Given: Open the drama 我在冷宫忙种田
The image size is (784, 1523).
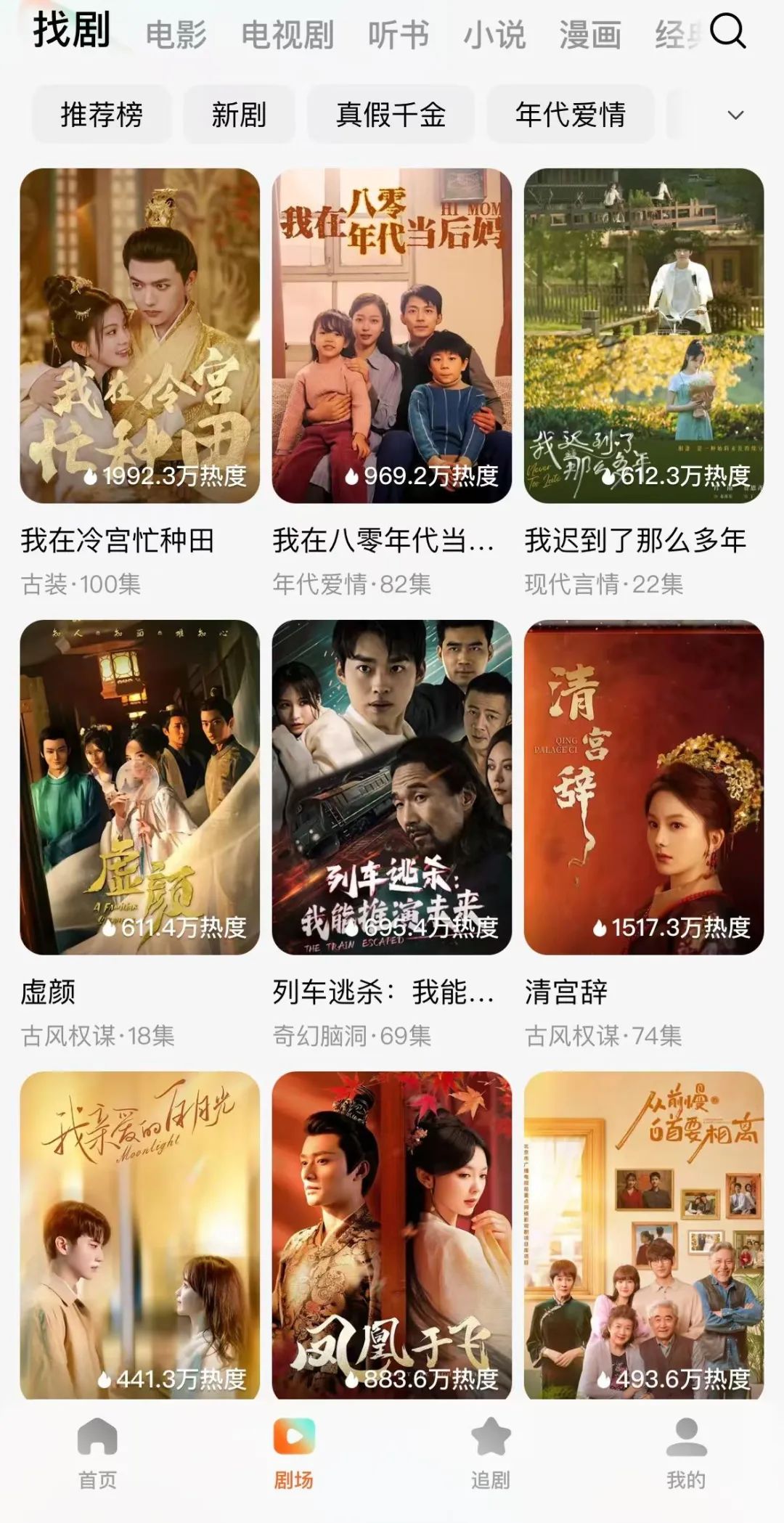Looking at the screenshot, I should pyautogui.click(x=139, y=335).
